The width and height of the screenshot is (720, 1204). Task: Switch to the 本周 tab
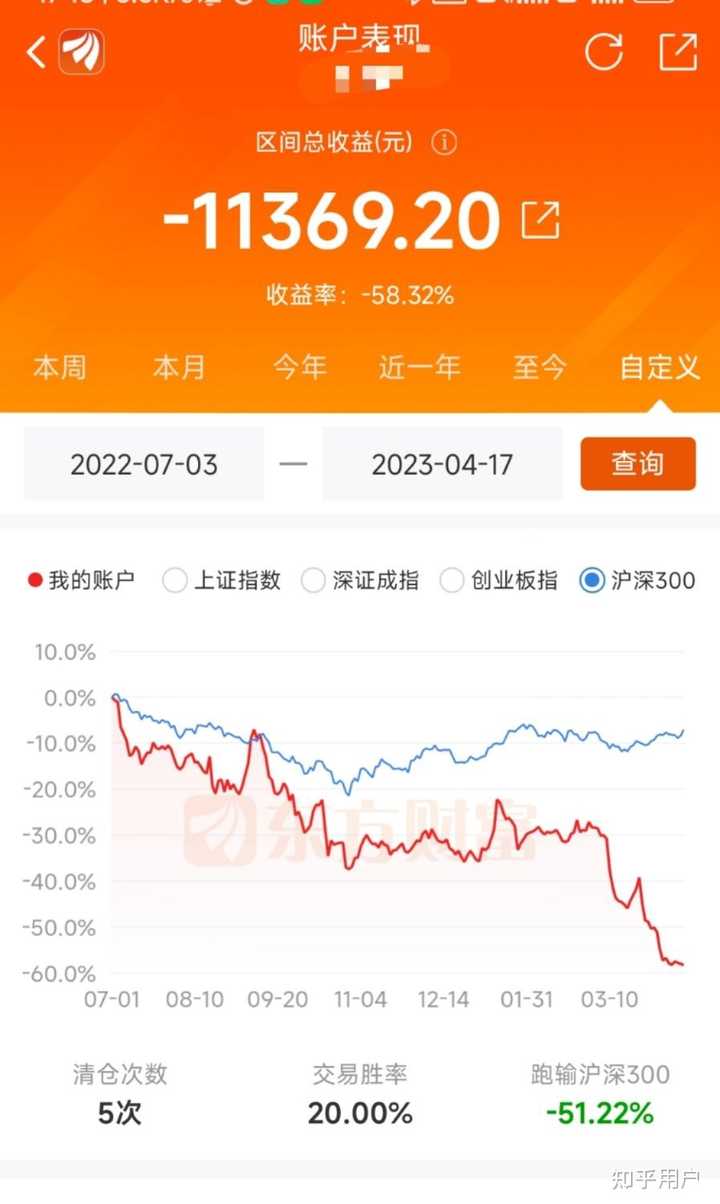[60, 367]
